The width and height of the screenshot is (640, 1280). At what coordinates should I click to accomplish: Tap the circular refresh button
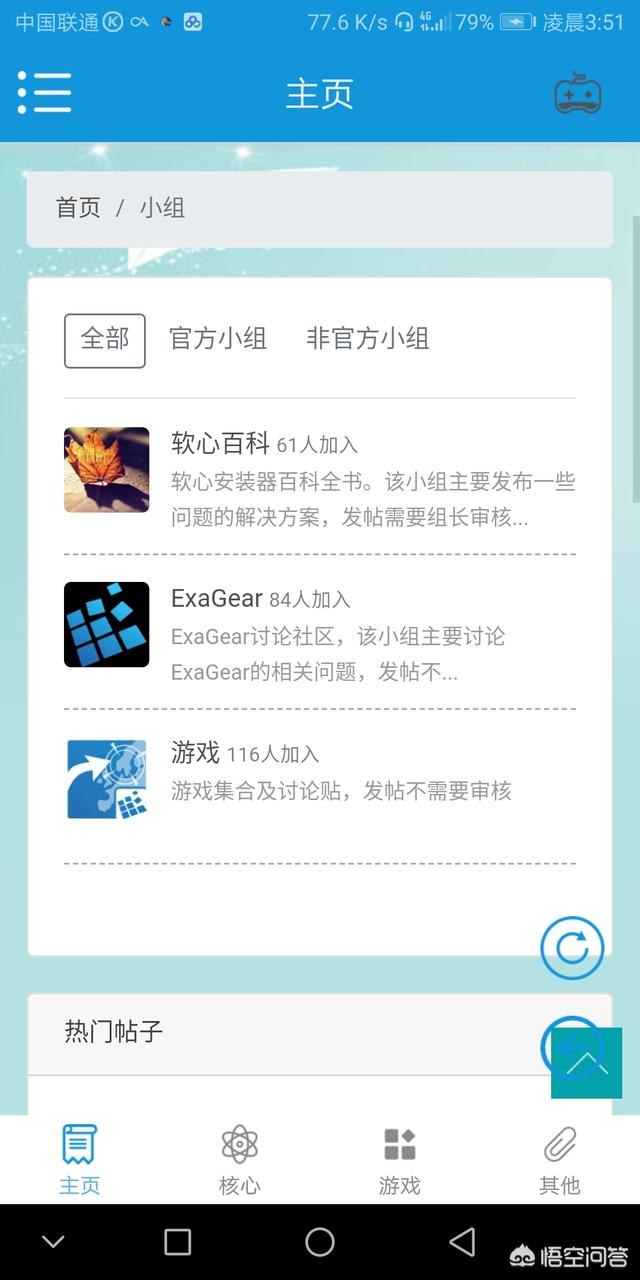coord(572,947)
